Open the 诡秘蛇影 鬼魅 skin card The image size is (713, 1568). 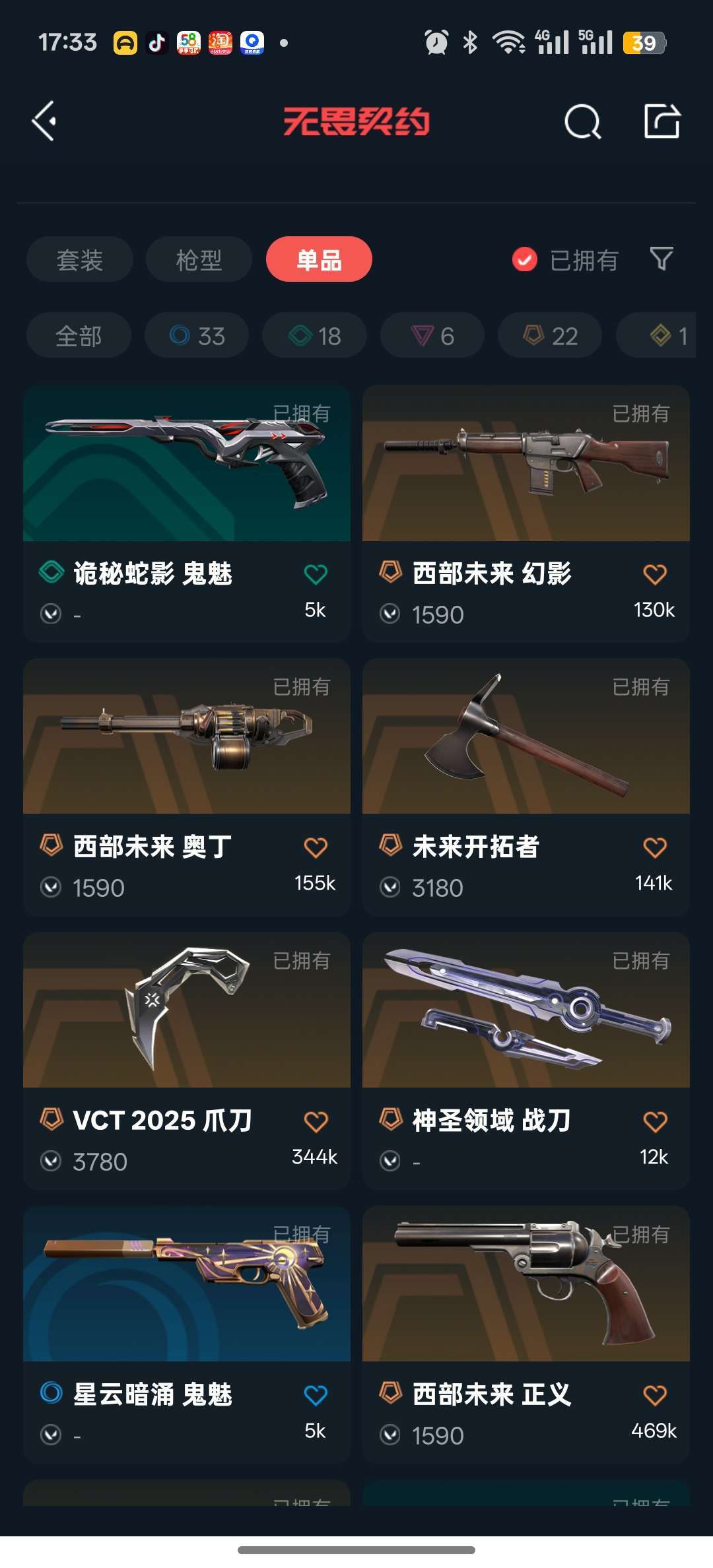187,513
